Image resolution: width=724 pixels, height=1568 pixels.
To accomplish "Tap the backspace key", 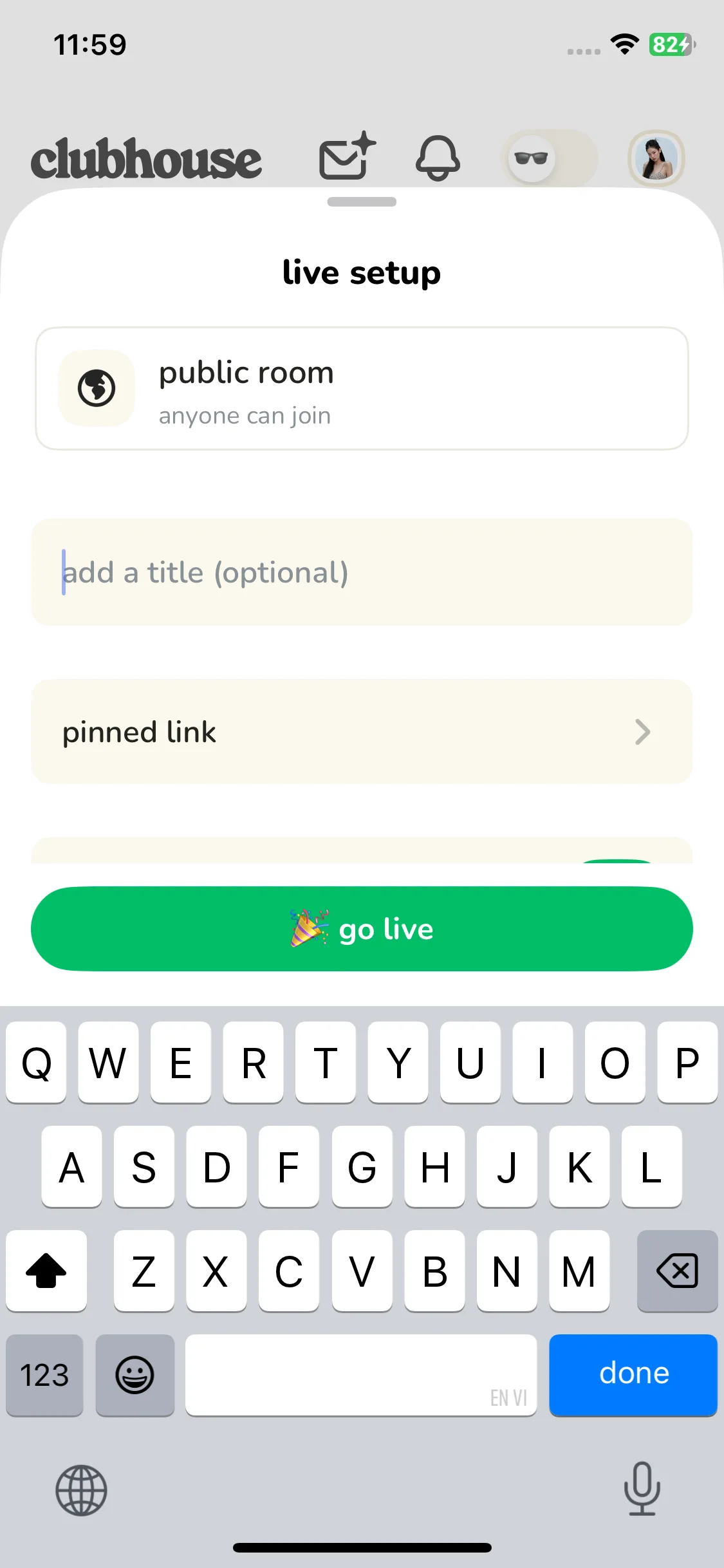I will pyautogui.click(x=677, y=1271).
